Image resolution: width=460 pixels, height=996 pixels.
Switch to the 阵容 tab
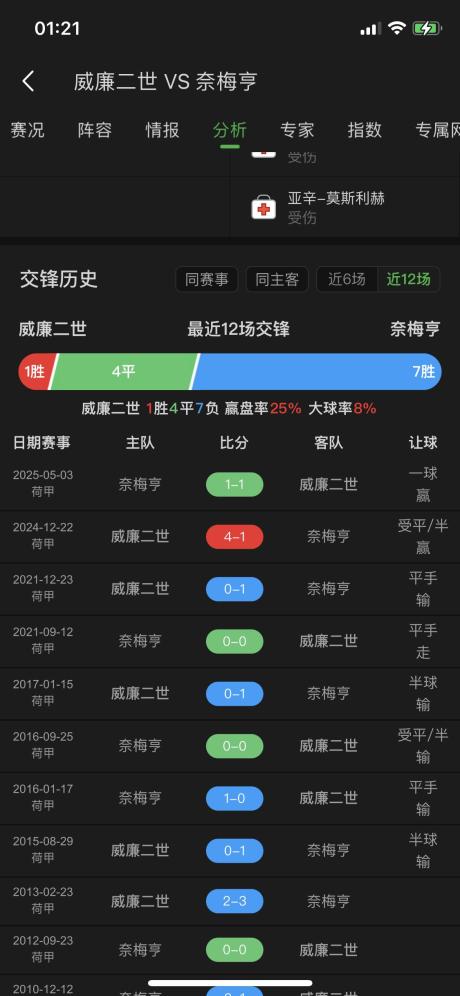tap(95, 130)
